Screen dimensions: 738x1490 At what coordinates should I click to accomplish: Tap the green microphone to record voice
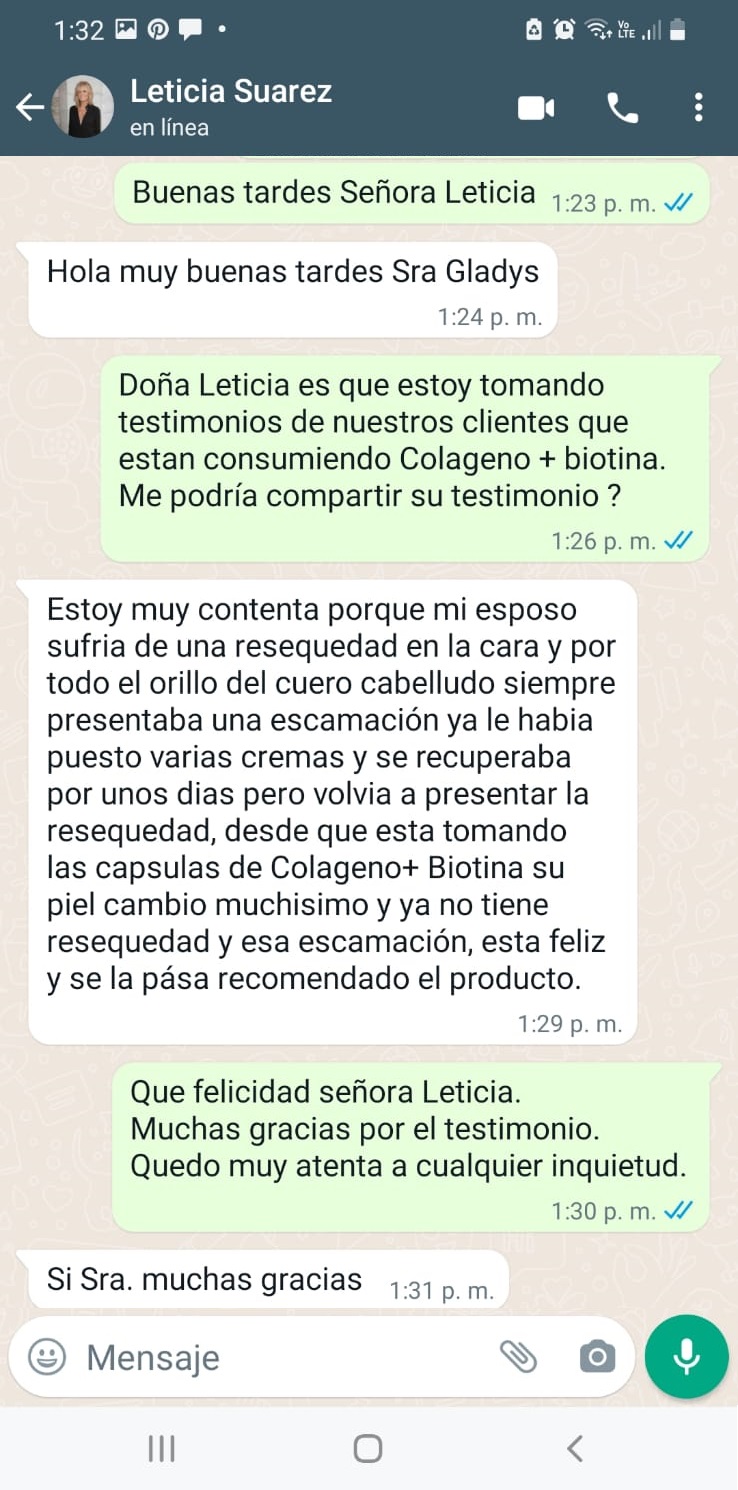[686, 1357]
